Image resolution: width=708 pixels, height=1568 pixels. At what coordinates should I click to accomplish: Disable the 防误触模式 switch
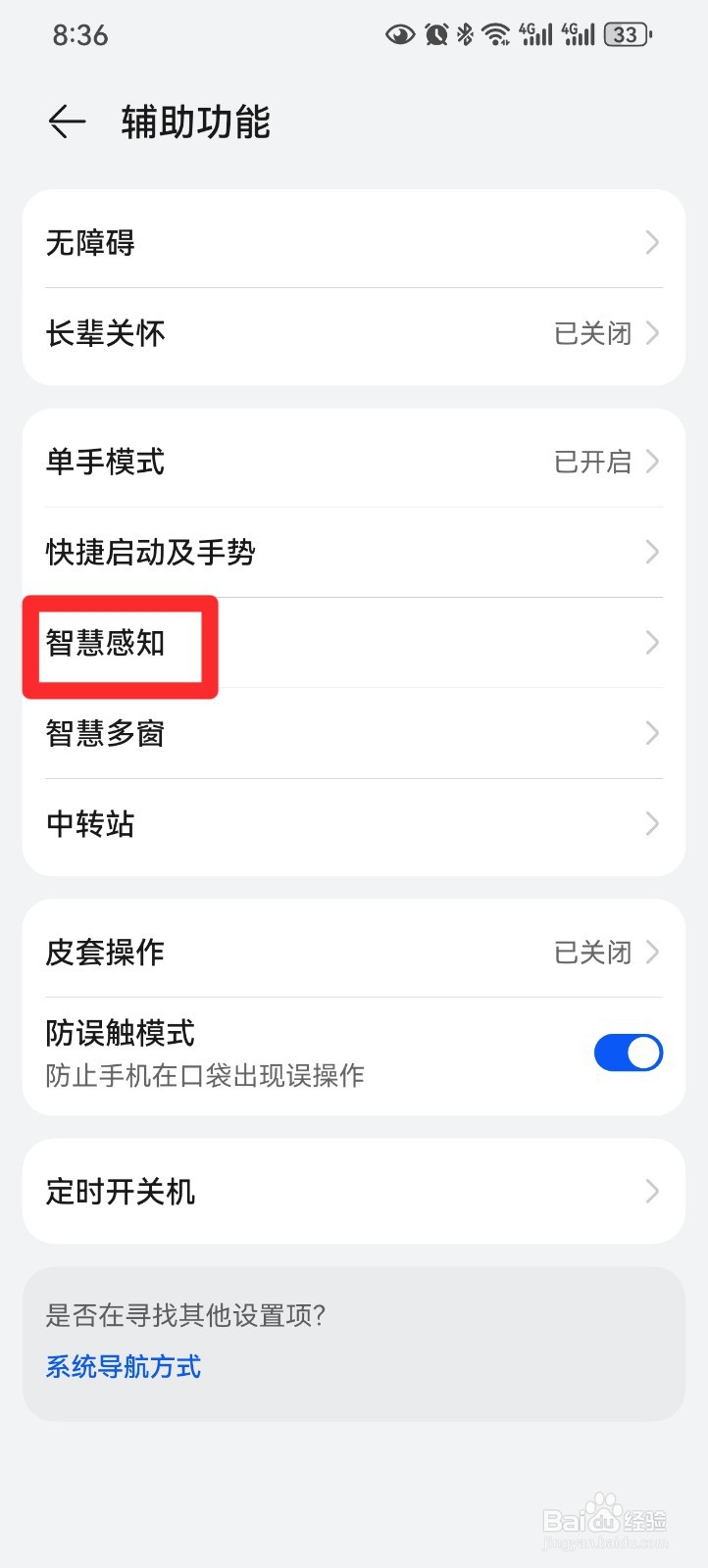[629, 1052]
